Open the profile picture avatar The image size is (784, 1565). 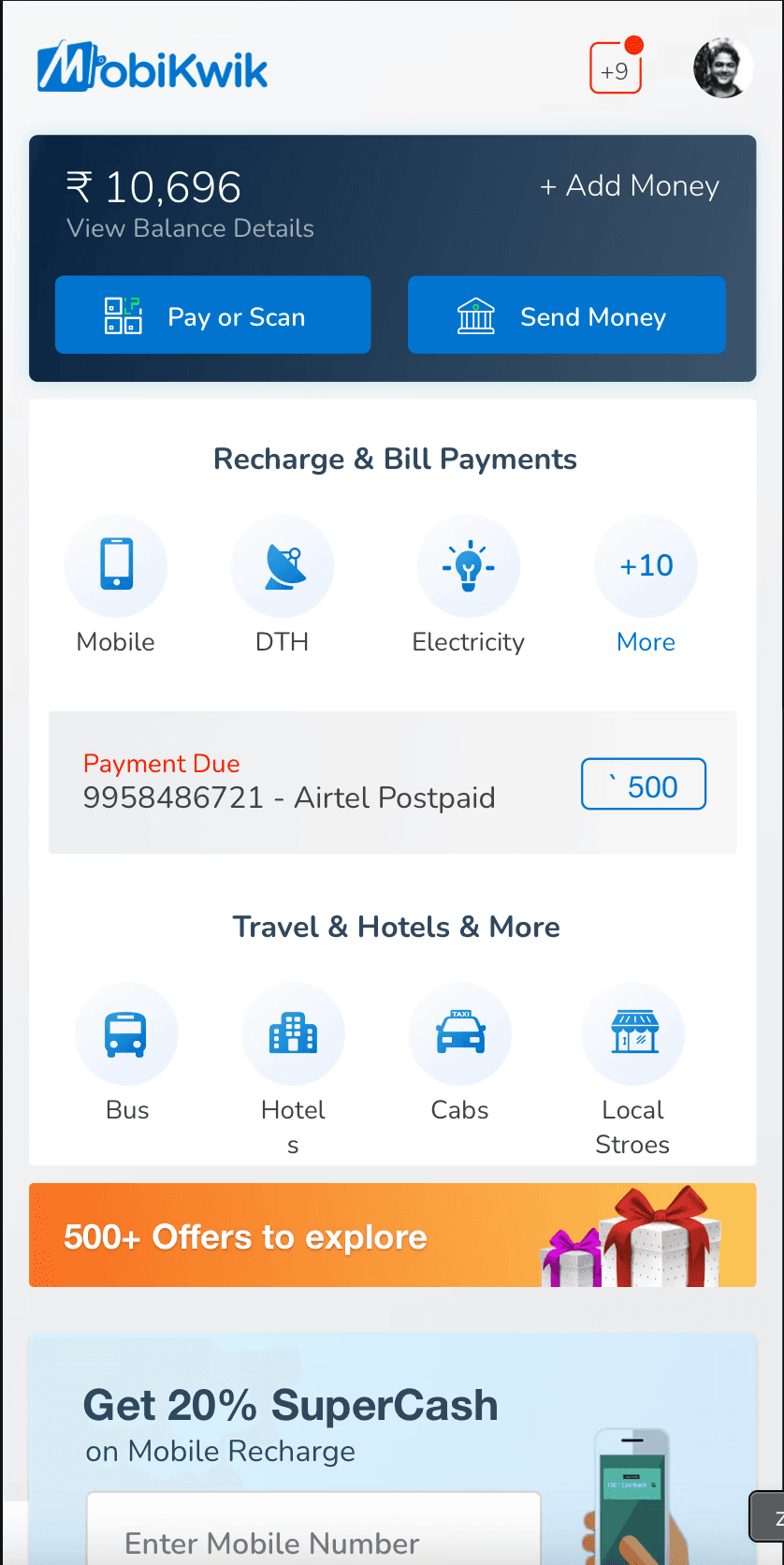click(x=722, y=68)
